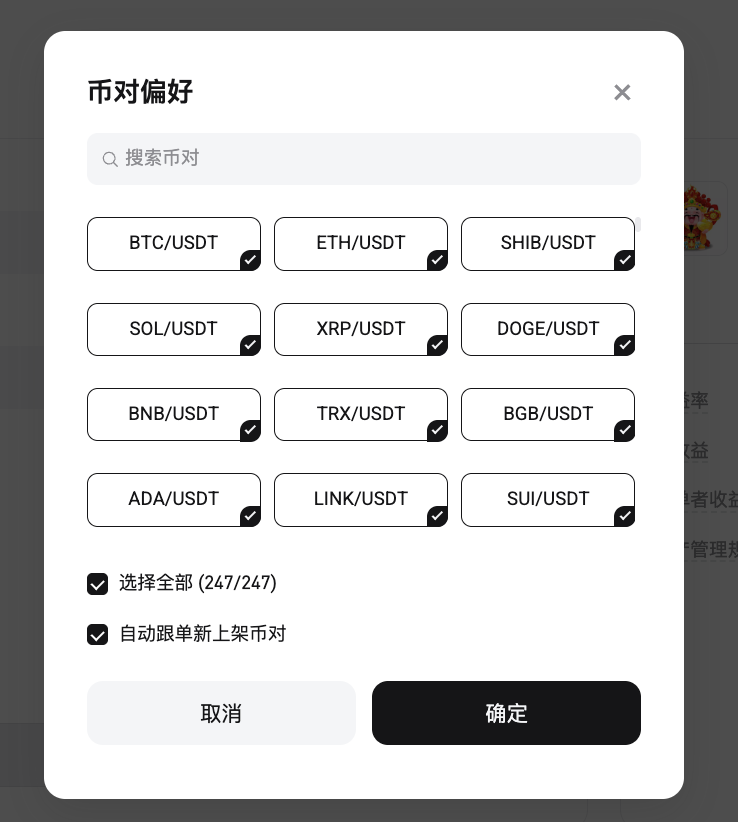
Task: Uncheck the 选择全部 checkbox
Action: (x=97, y=584)
